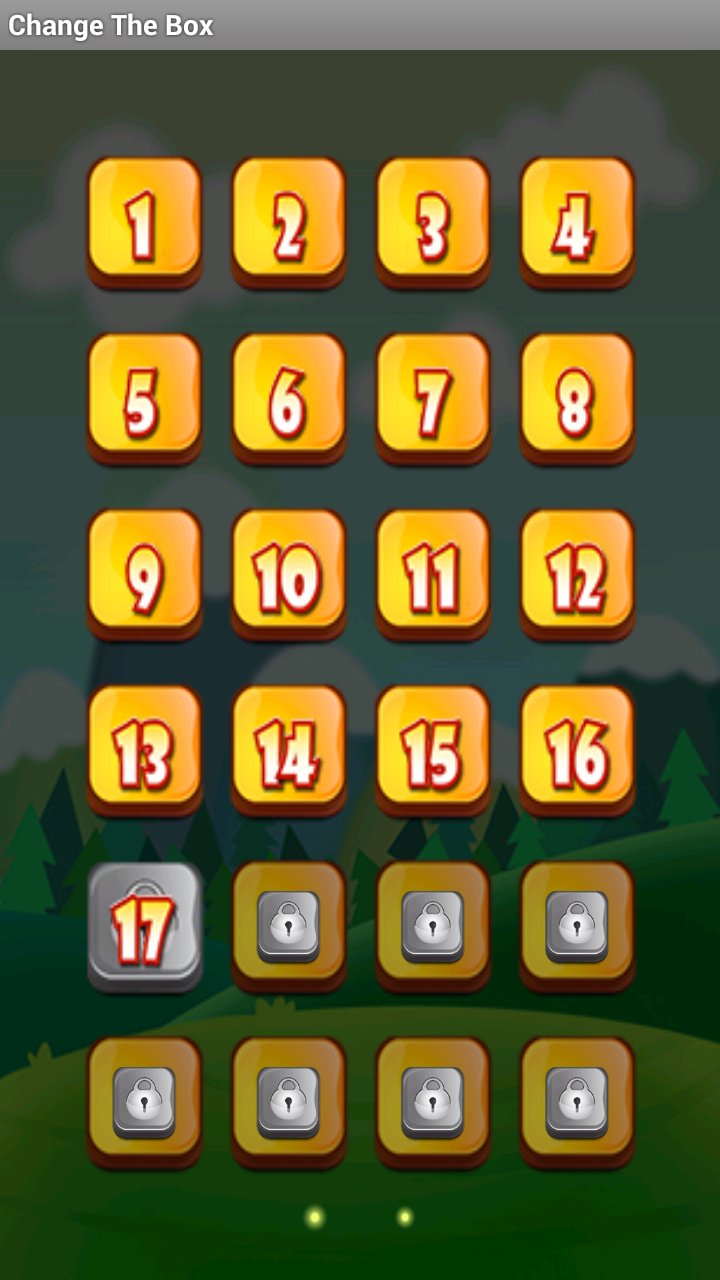This screenshot has width=720, height=1280.
Task: Start level 1
Action: point(144,220)
